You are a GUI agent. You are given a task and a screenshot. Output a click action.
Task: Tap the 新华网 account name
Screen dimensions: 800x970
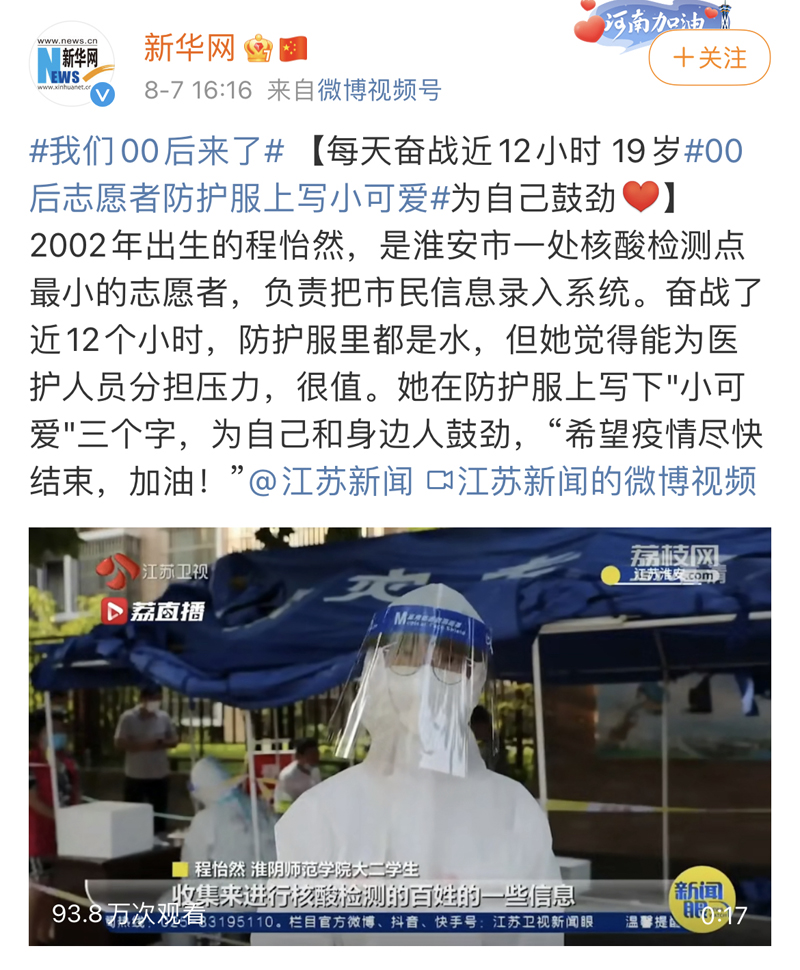click(x=189, y=47)
